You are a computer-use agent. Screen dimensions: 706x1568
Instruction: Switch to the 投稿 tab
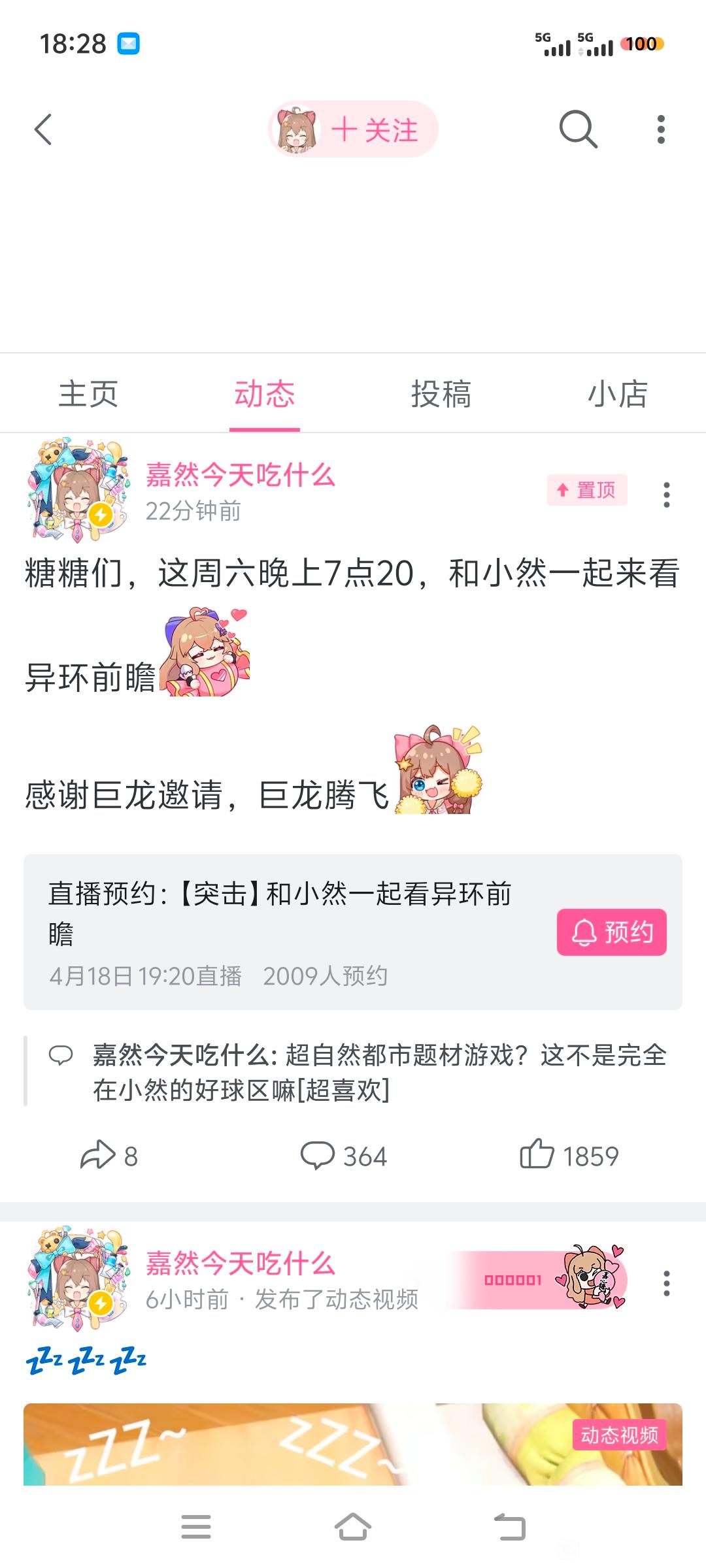click(441, 394)
